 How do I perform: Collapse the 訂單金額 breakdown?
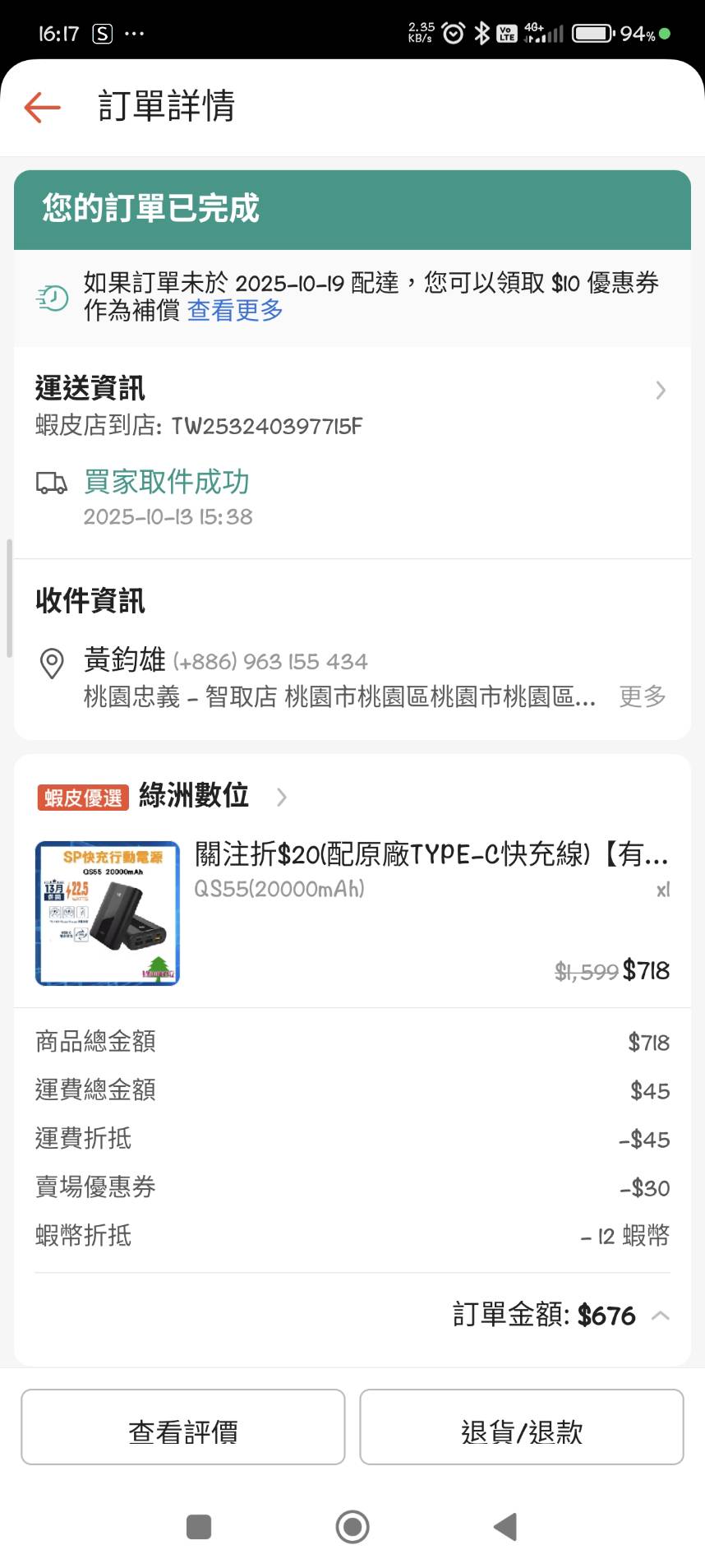(x=661, y=1316)
